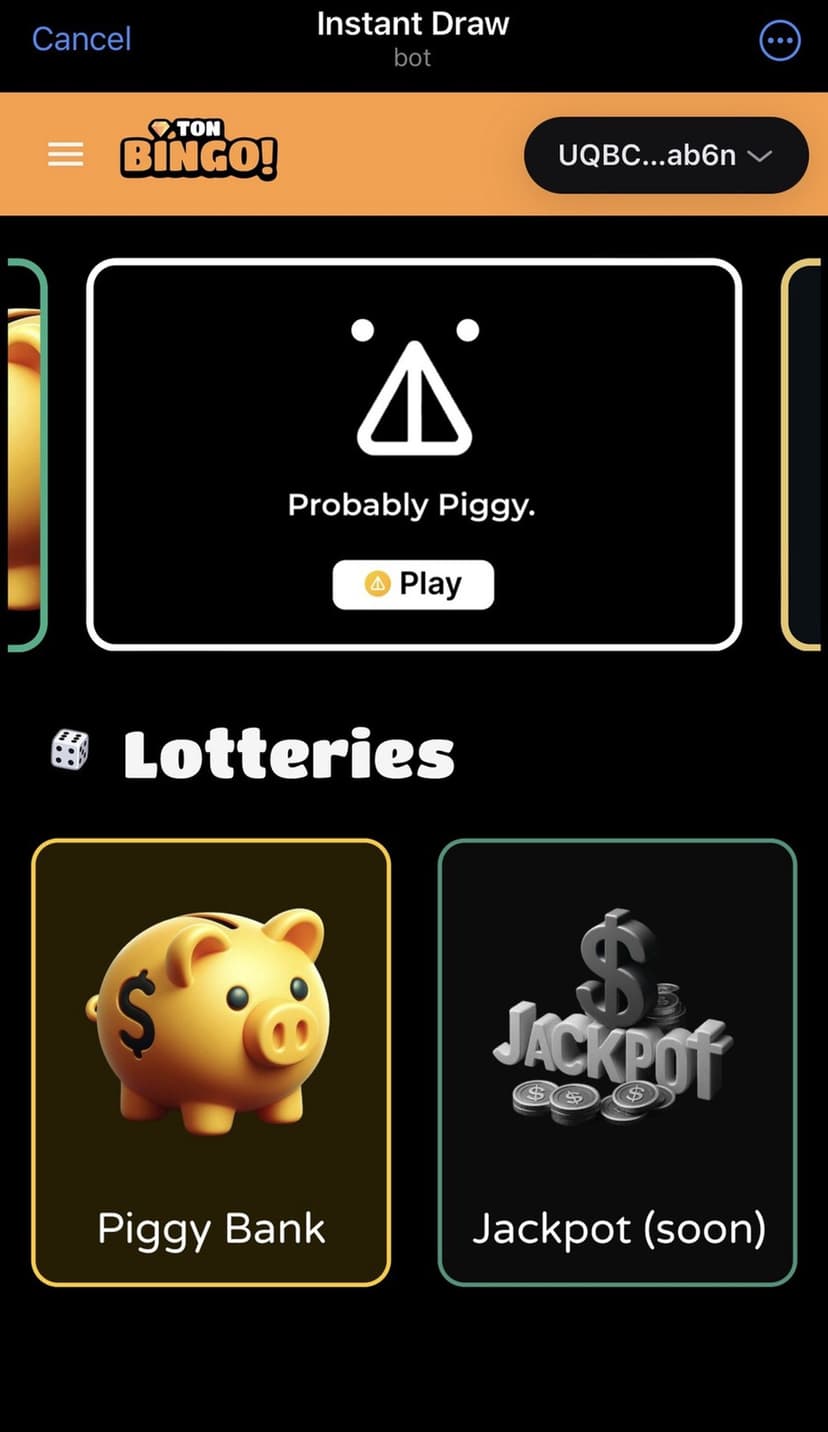Open the Piggy Bank lottery card
Viewport: 828px width, 1432px height.
click(211, 1061)
